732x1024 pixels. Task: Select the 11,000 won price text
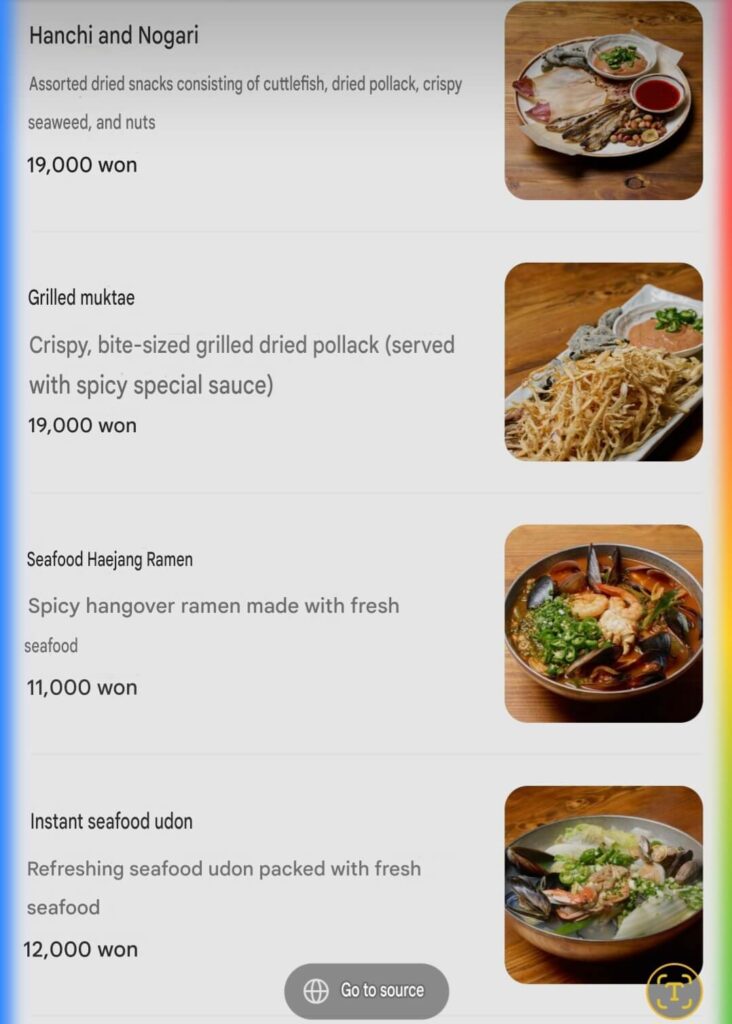pos(81,687)
